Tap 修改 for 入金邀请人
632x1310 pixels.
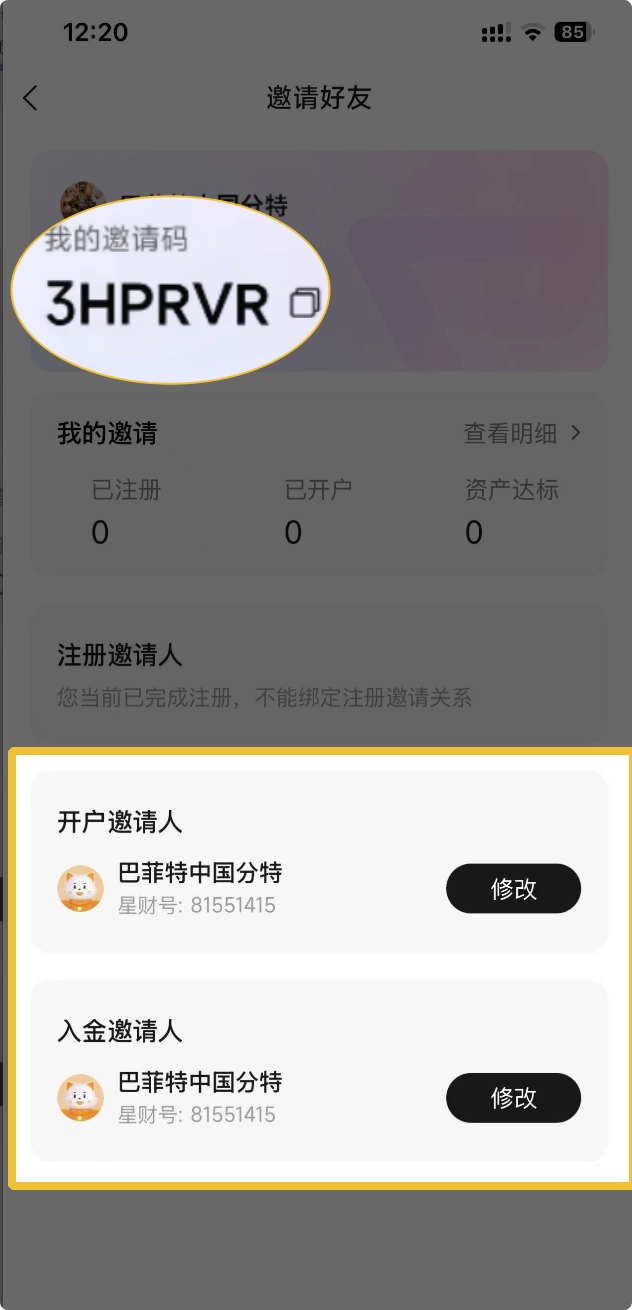[x=513, y=1098]
